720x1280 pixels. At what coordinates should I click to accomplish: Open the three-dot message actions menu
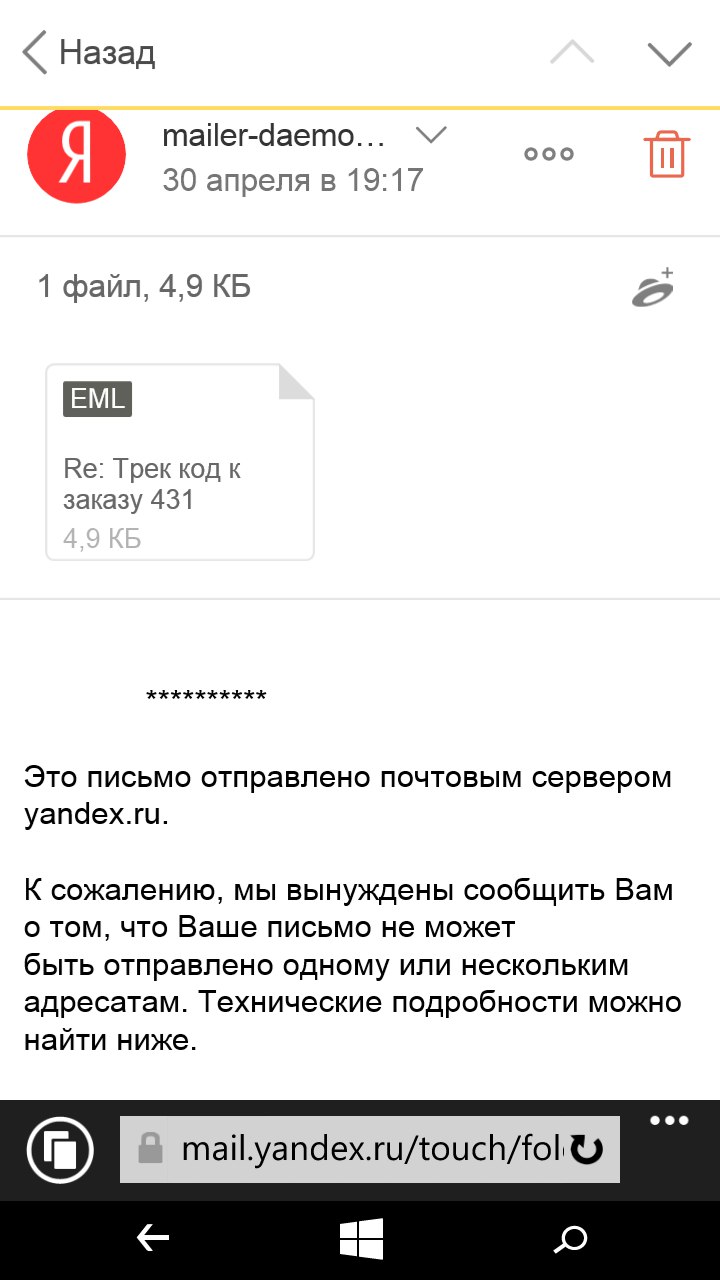click(x=549, y=154)
